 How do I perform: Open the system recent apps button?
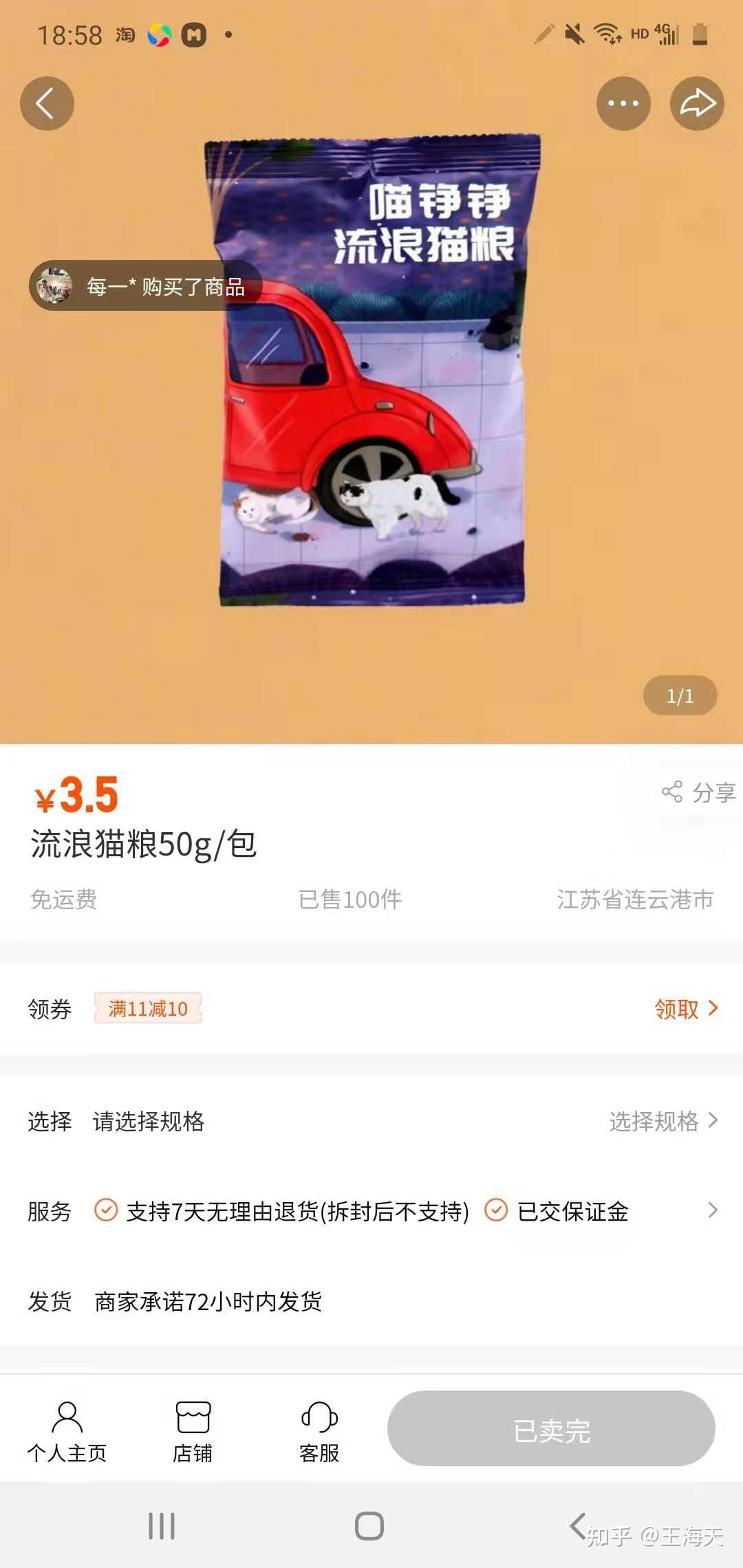click(x=162, y=1526)
